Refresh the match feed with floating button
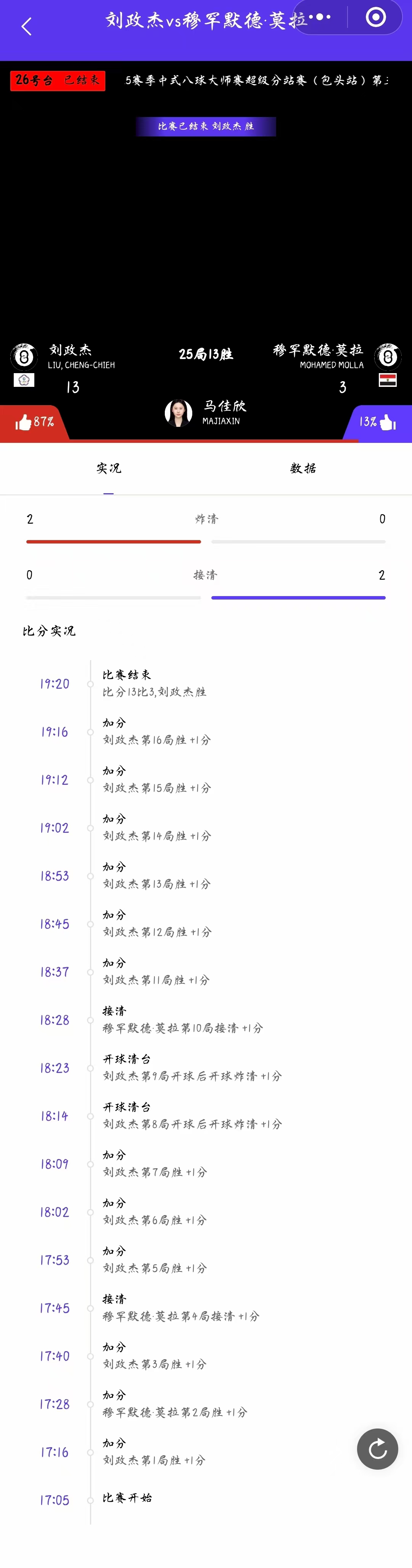Screen dimensions: 412x1568 point(377,1449)
